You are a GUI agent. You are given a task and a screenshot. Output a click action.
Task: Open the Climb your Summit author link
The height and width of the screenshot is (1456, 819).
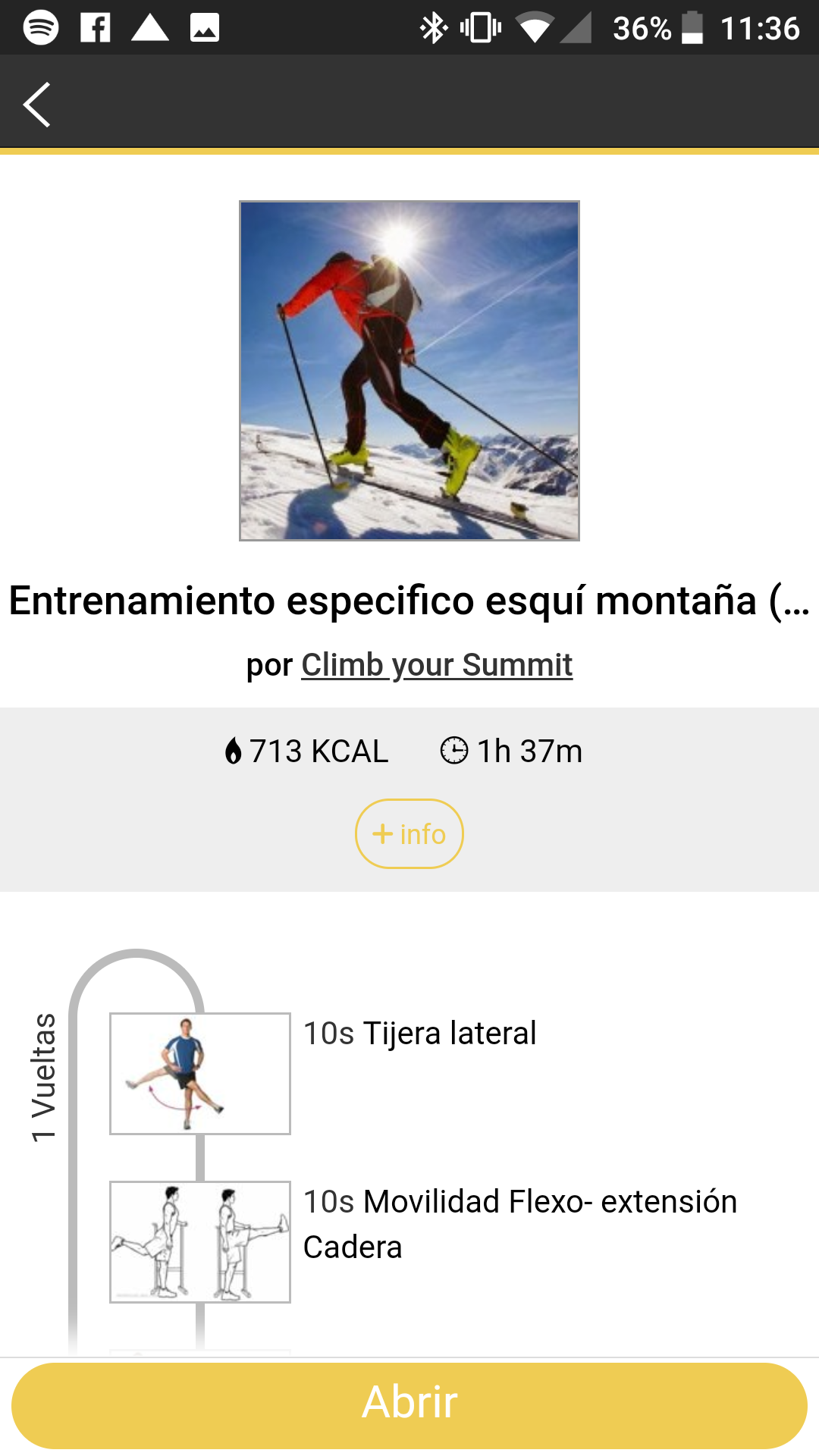(x=437, y=665)
